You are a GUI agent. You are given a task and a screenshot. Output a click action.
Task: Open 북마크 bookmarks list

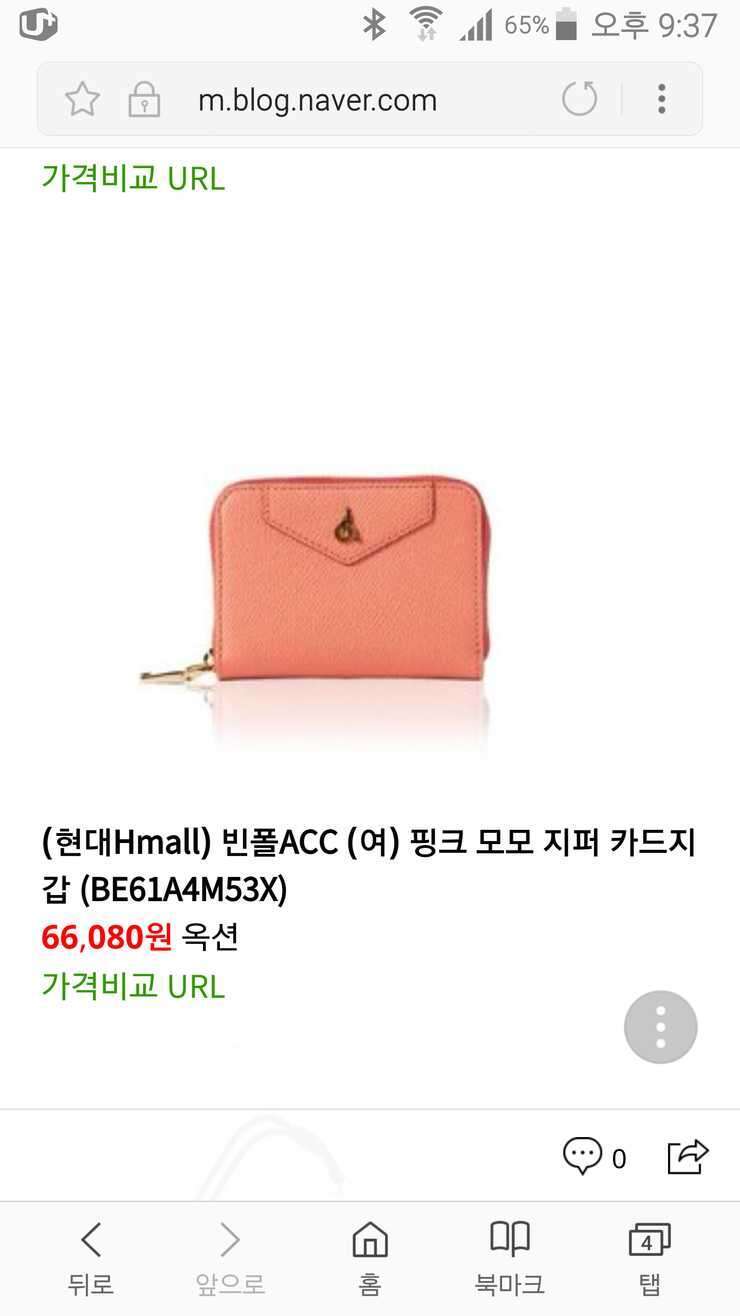tap(510, 1259)
